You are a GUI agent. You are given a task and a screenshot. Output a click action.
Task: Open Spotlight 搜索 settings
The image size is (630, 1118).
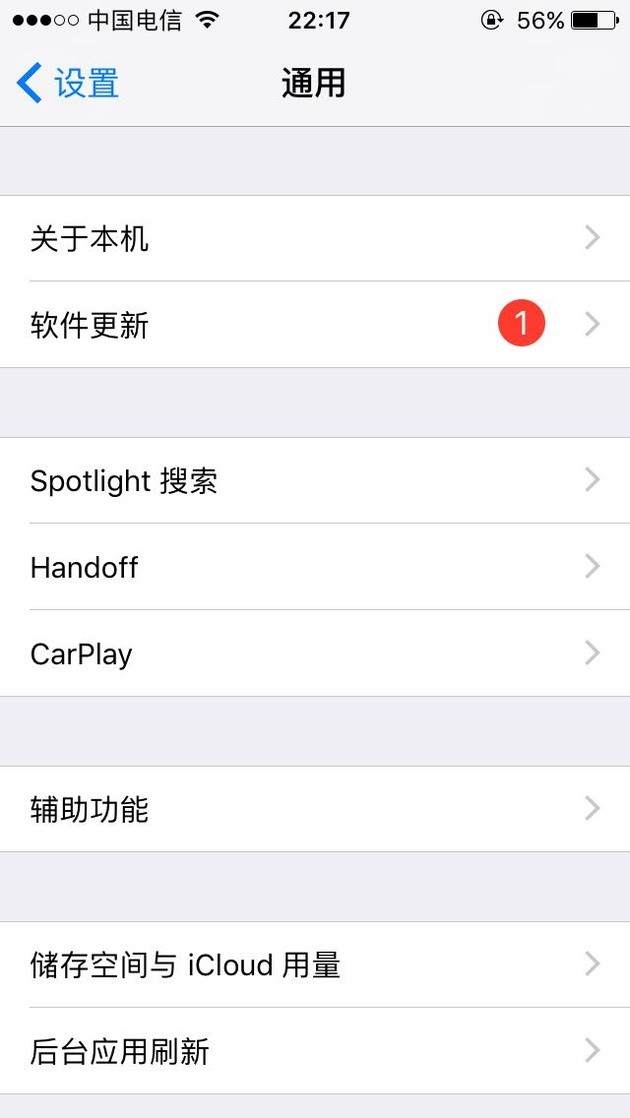(x=315, y=481)
